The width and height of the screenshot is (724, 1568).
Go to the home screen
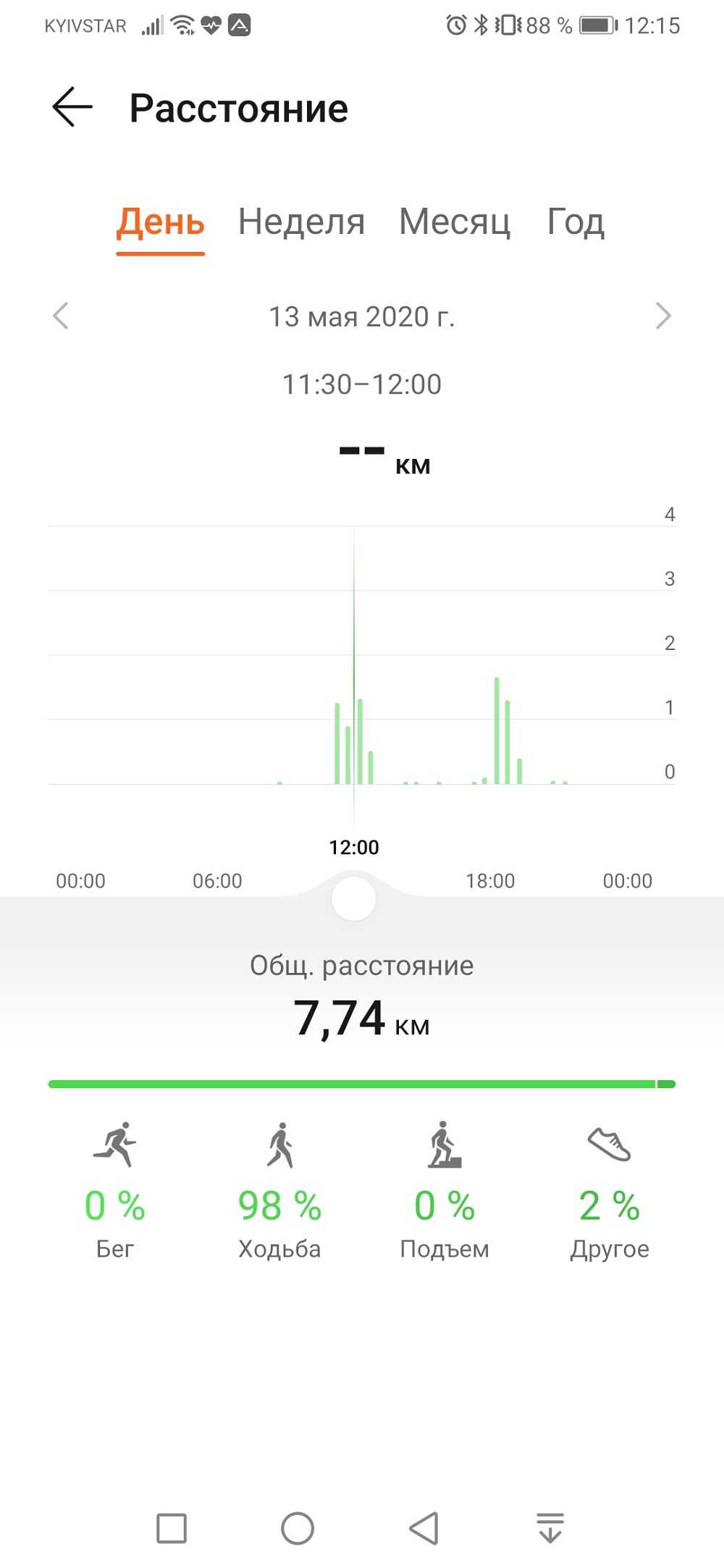(298, 1528)
